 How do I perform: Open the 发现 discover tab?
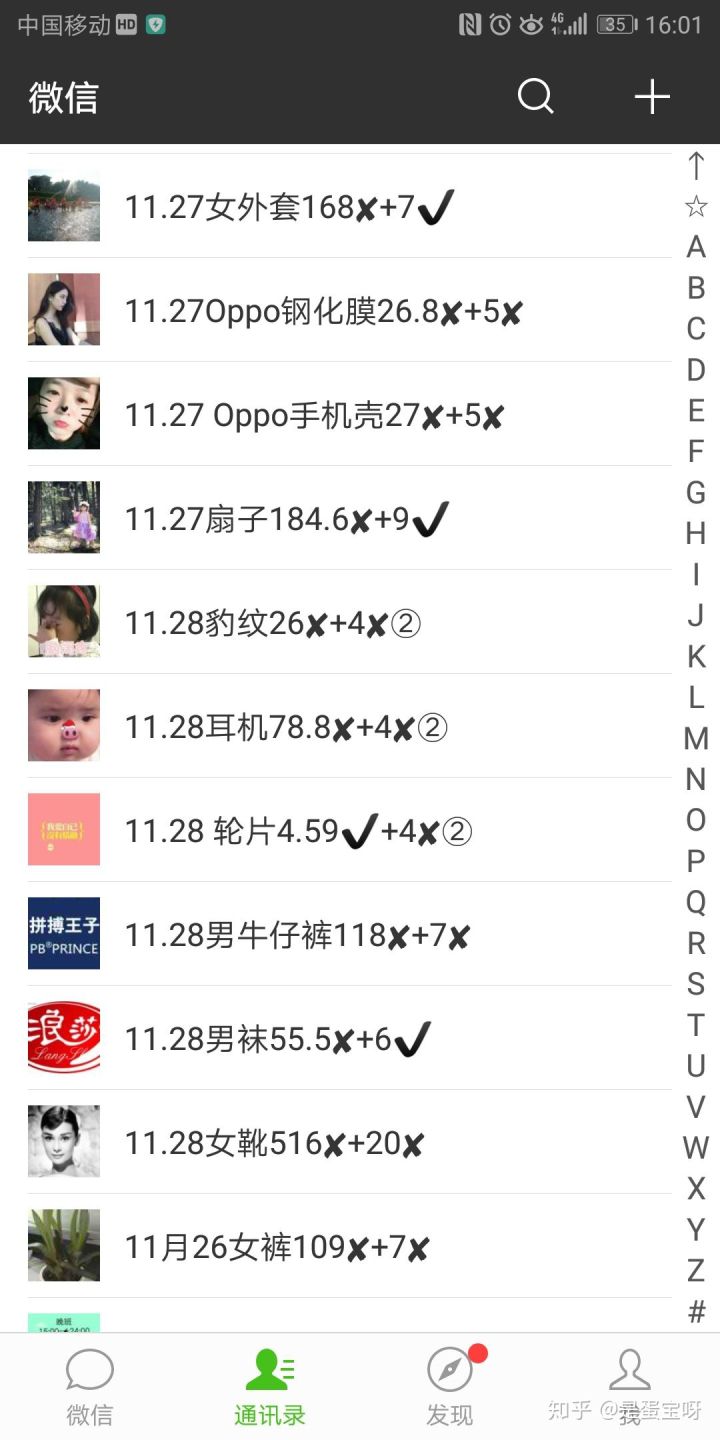[450, 1386]
